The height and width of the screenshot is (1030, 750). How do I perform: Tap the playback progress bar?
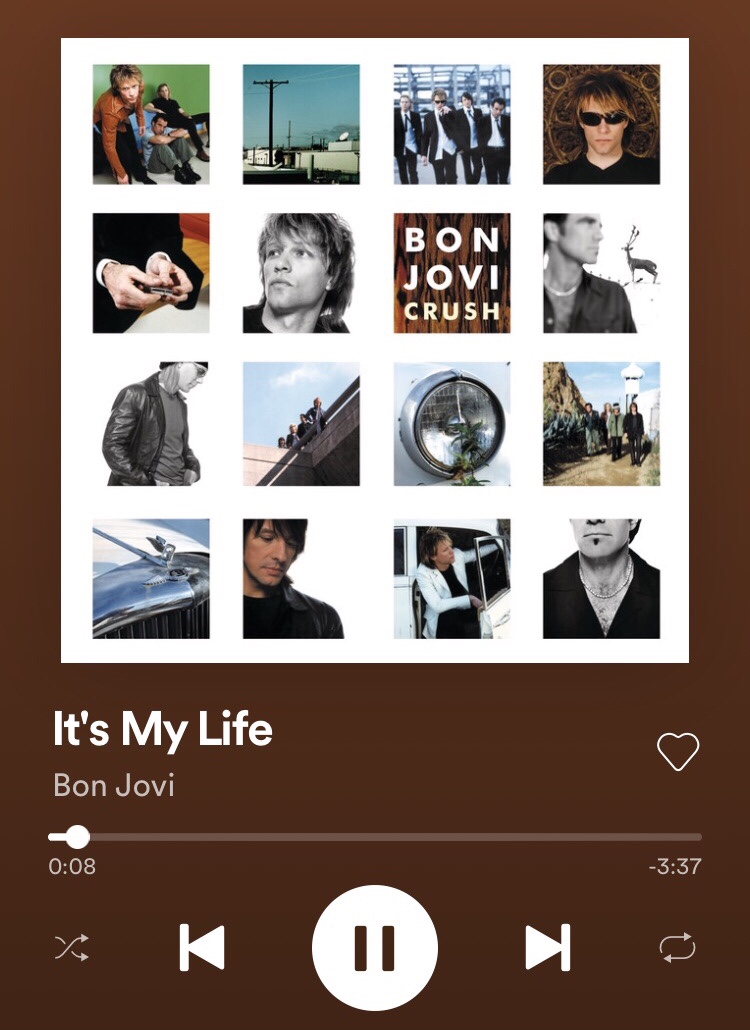coord(375,837)
